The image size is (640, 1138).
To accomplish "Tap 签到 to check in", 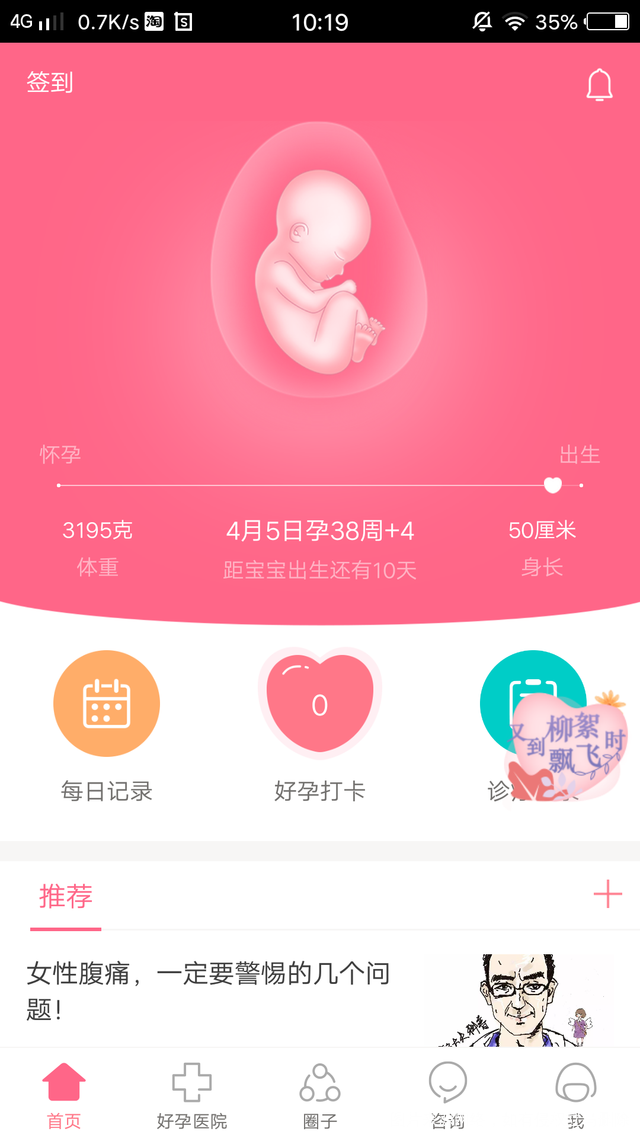I will click(x=50, y=83).
